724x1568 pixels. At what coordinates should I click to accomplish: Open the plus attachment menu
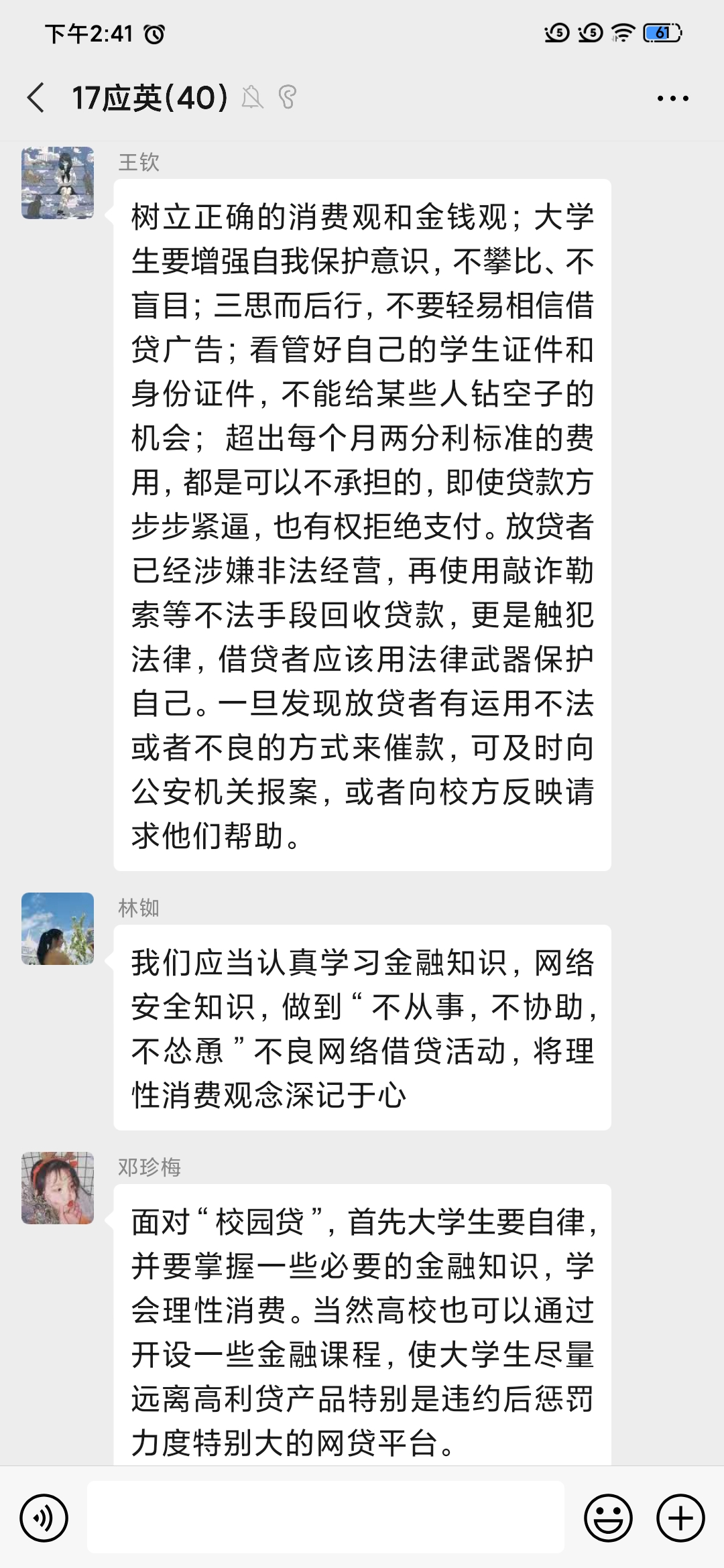coord(680,1518)
